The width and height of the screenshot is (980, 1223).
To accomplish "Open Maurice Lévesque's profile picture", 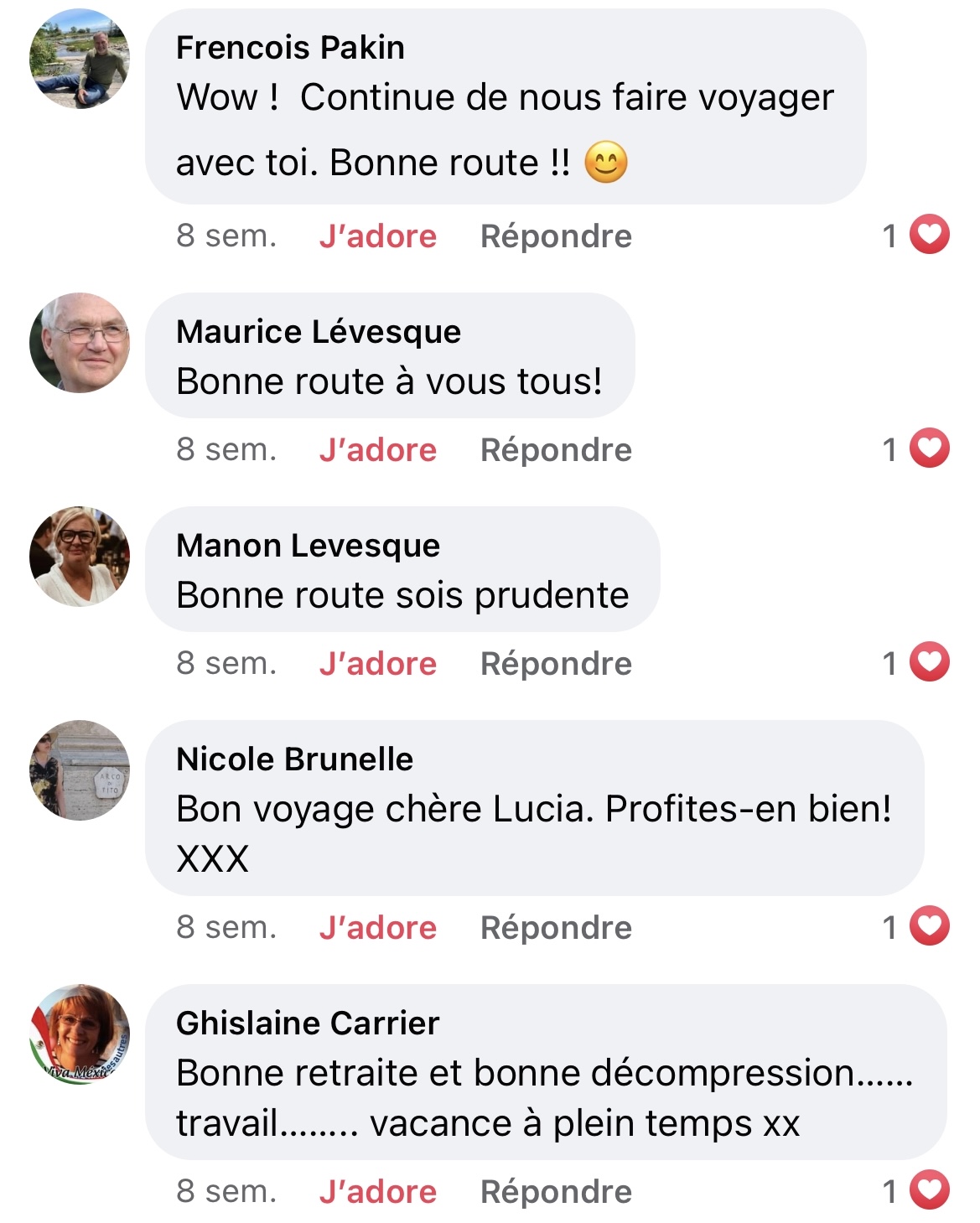I will pos(80,343).
